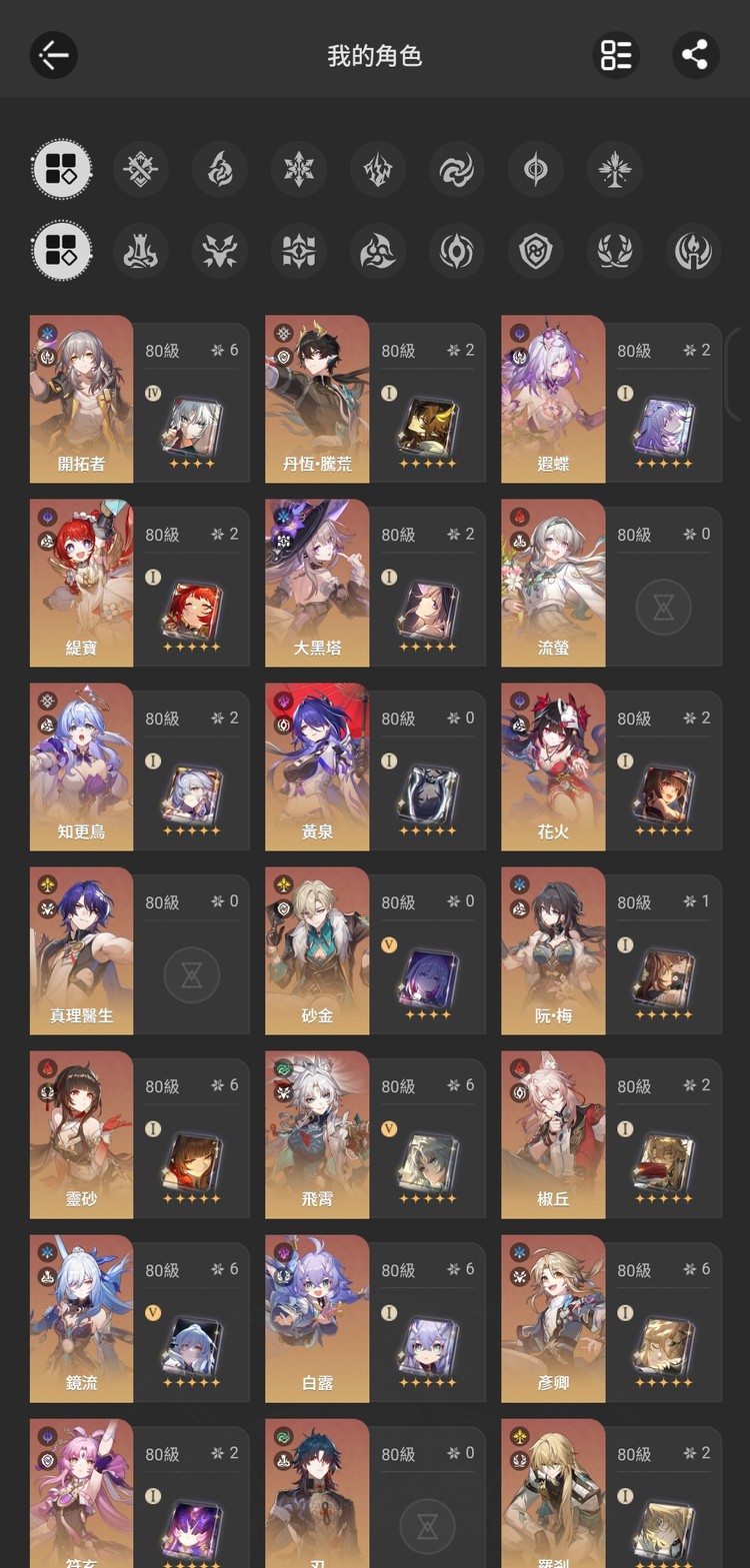View 大黑塔 character details
This screenshot has height=1568, width=750.
[317, 583]
